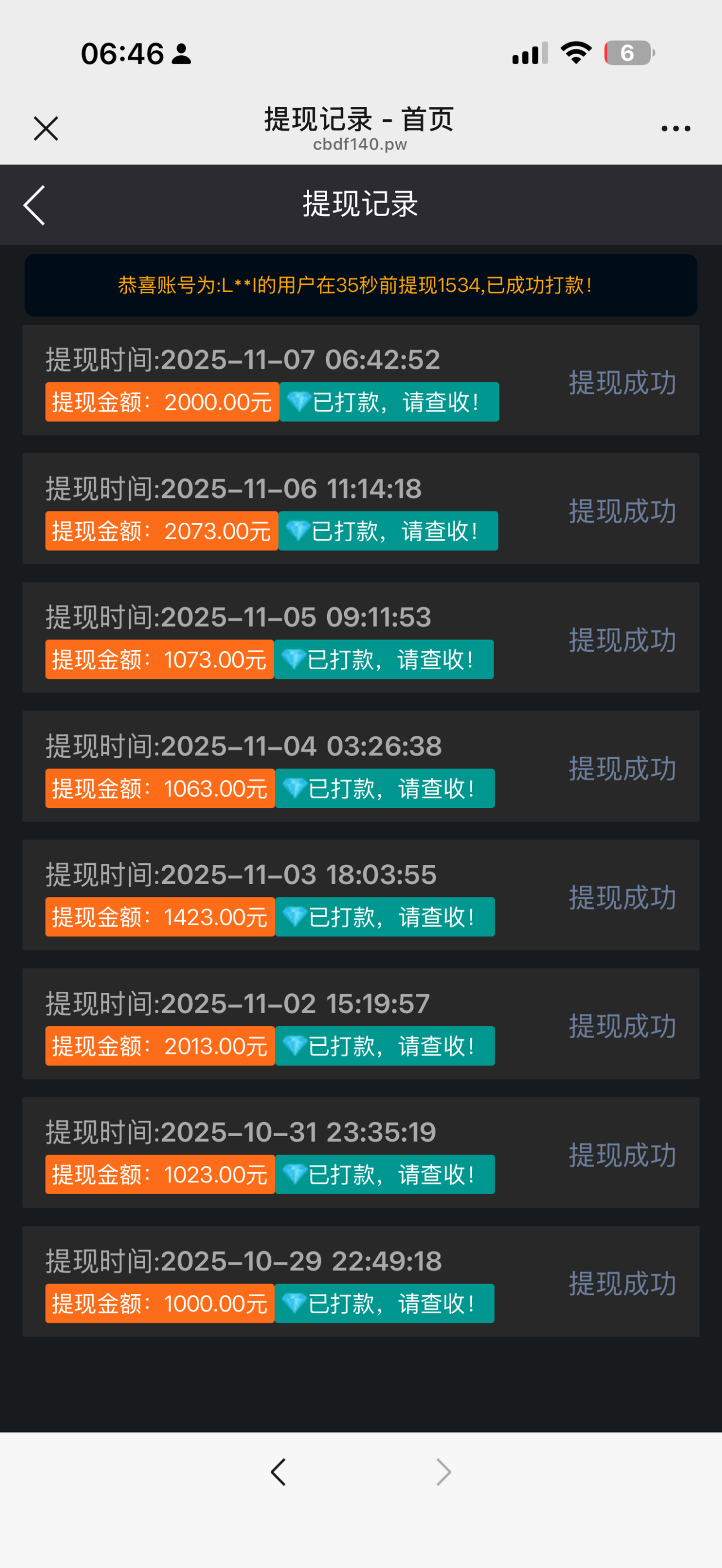Go back from the 提现记录 header
722x1568 pixels.
click(35, 205)
